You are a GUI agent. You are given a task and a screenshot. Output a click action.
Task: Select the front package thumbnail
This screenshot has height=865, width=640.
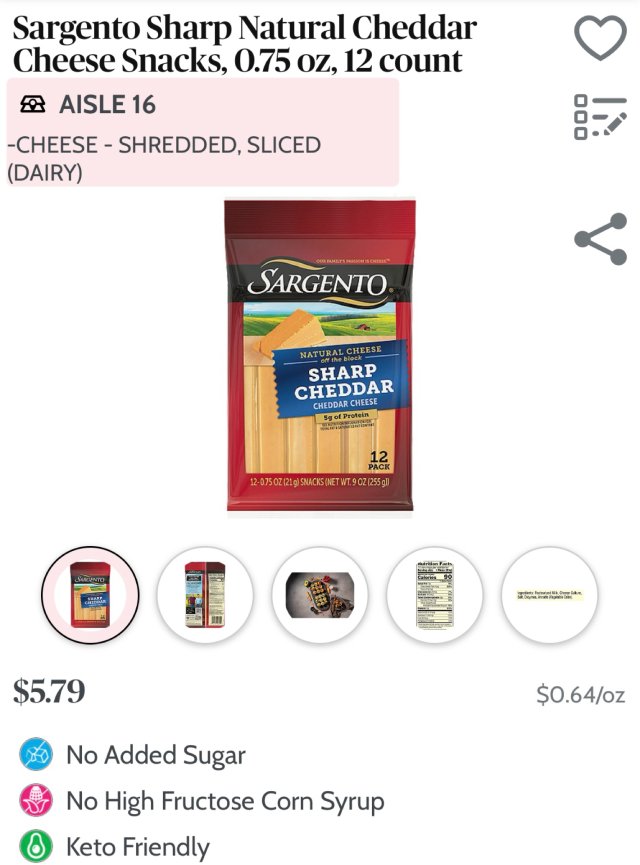click(90, 595)
